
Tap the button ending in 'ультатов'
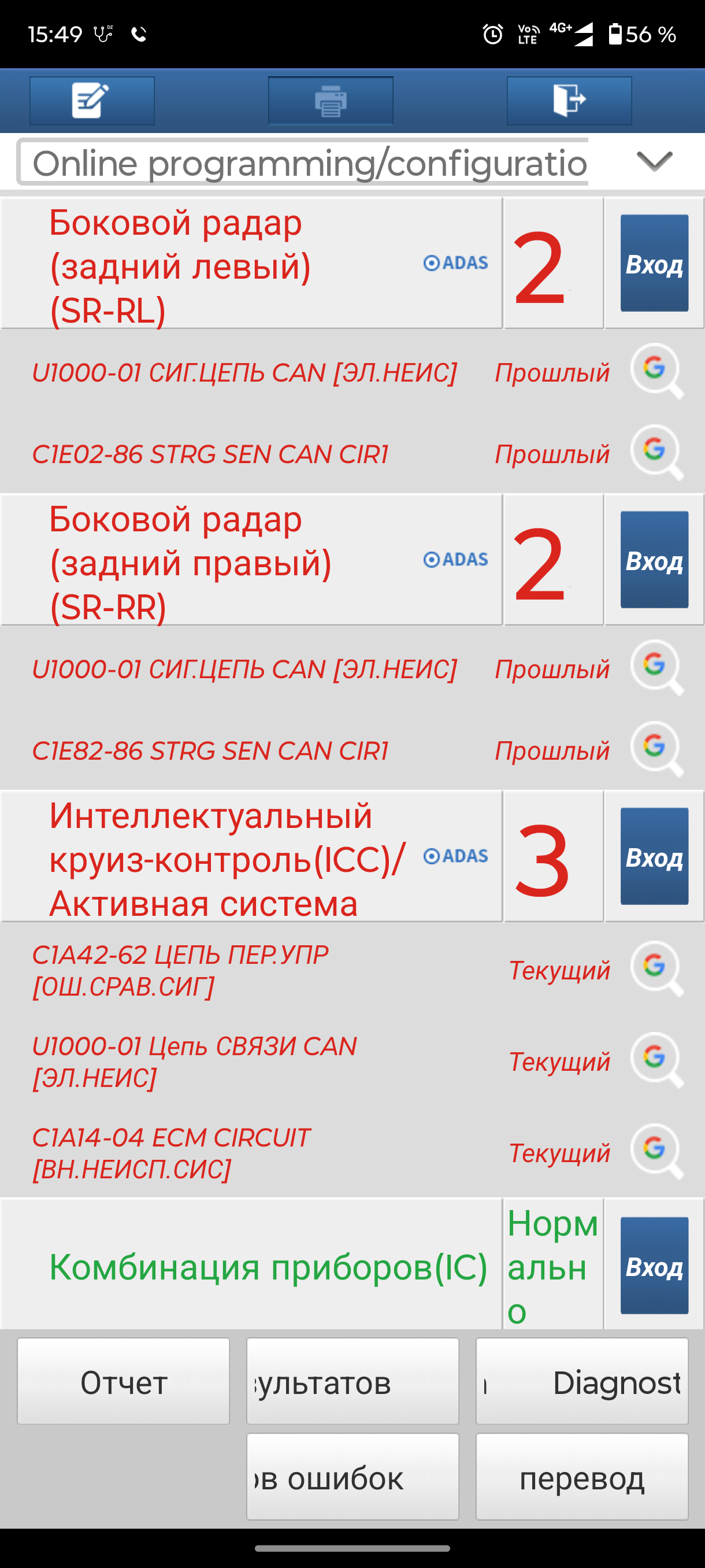point(353,1381)
